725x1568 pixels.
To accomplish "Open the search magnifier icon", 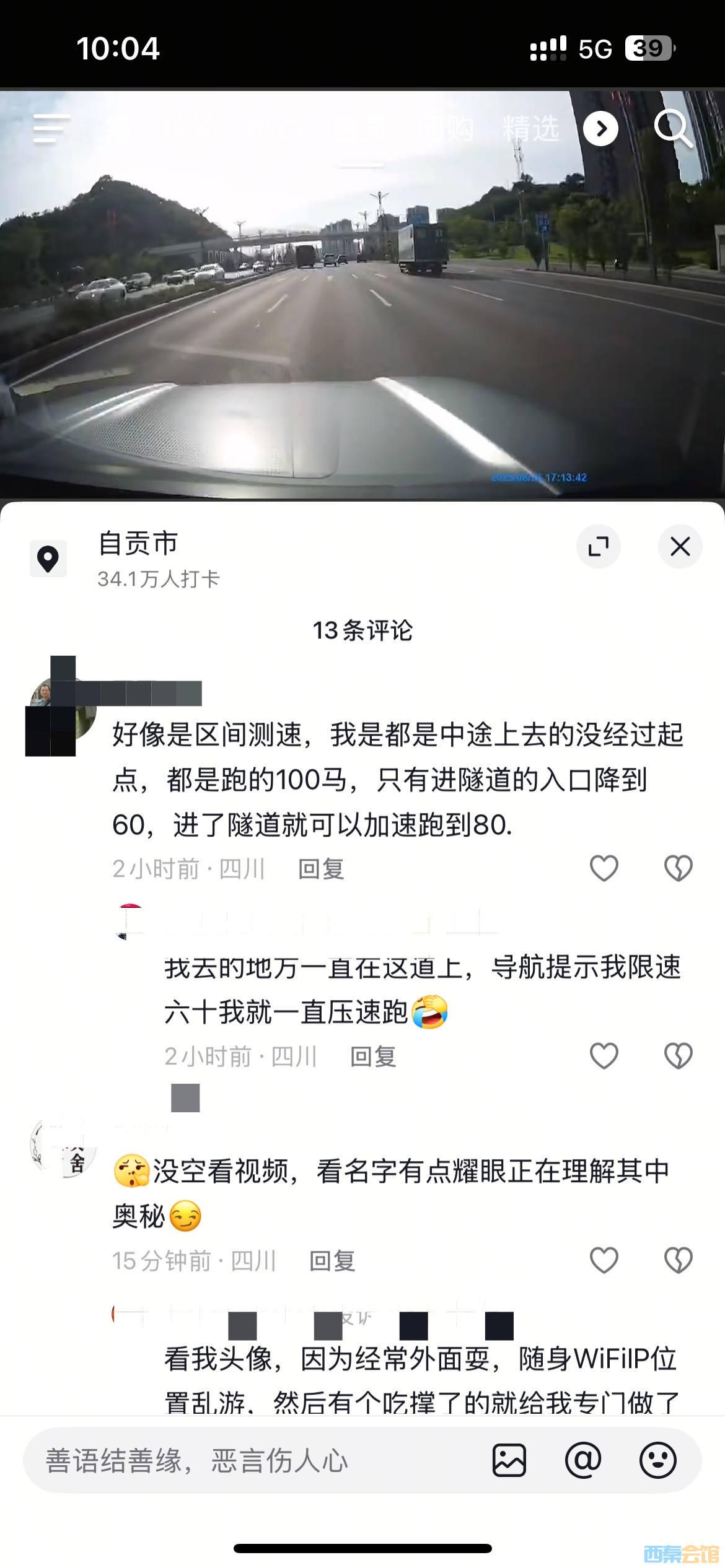I will (x=673, y=128).
